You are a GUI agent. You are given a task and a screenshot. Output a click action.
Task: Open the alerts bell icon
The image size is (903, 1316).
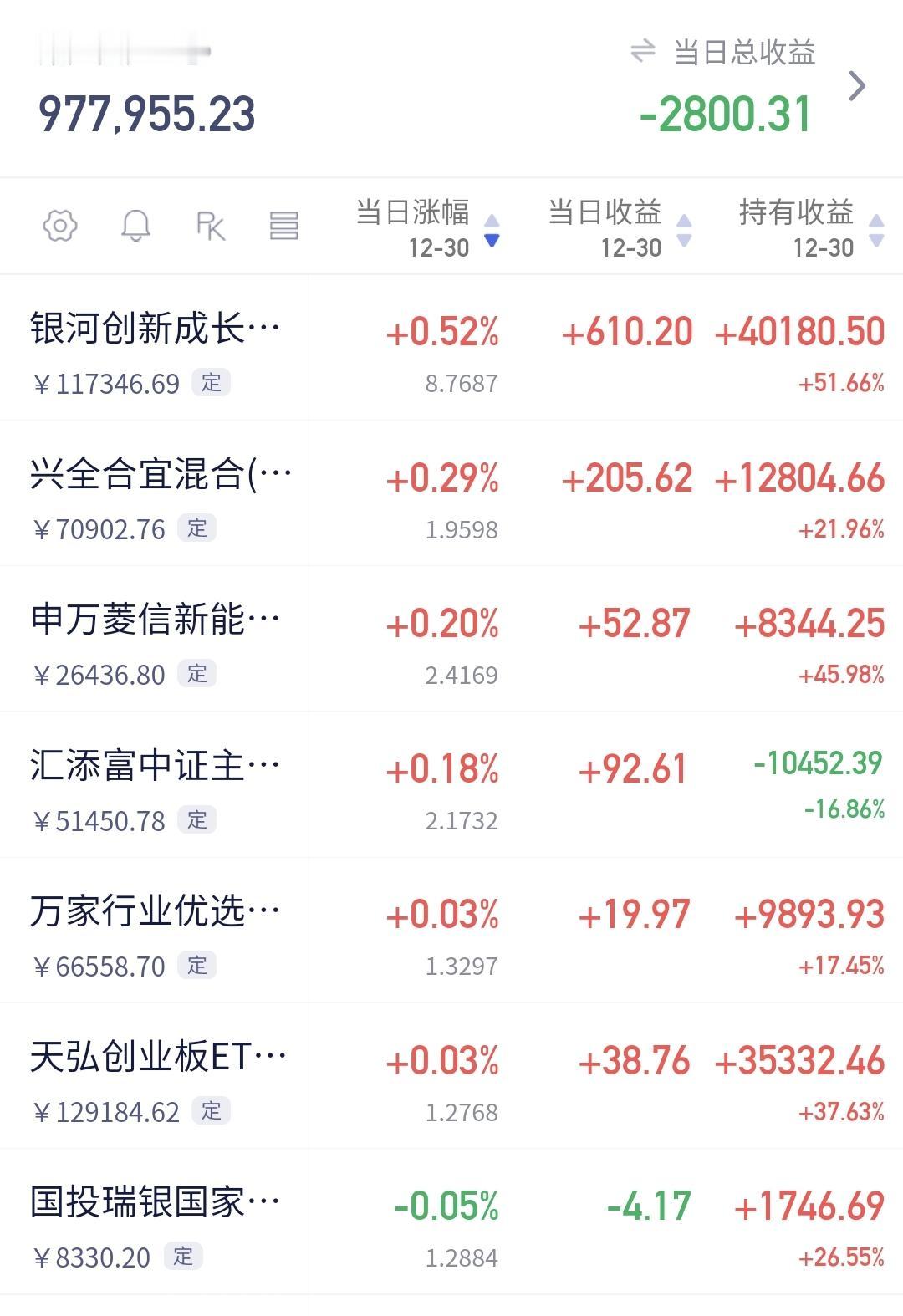[x=135, y=226]
